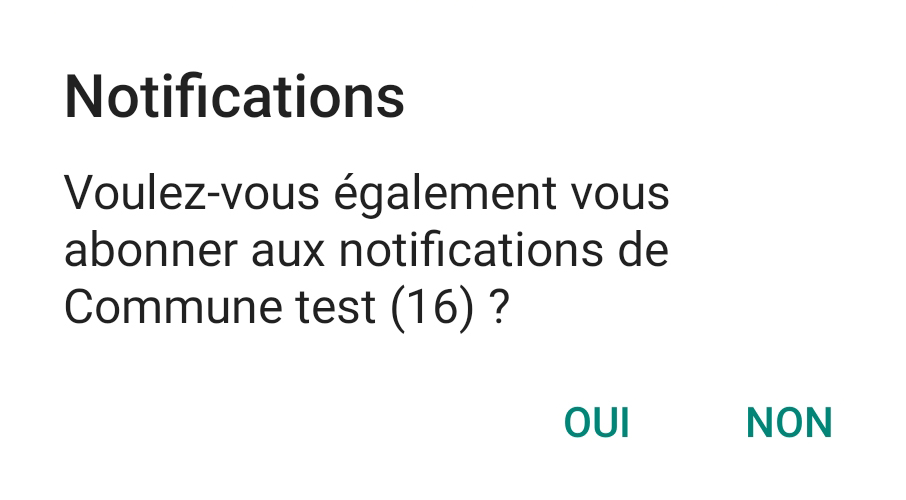Confirm subscription by tapping OUI
This screenshot has height=500, width=906.
pyautogui.click(x=597, y=423)
